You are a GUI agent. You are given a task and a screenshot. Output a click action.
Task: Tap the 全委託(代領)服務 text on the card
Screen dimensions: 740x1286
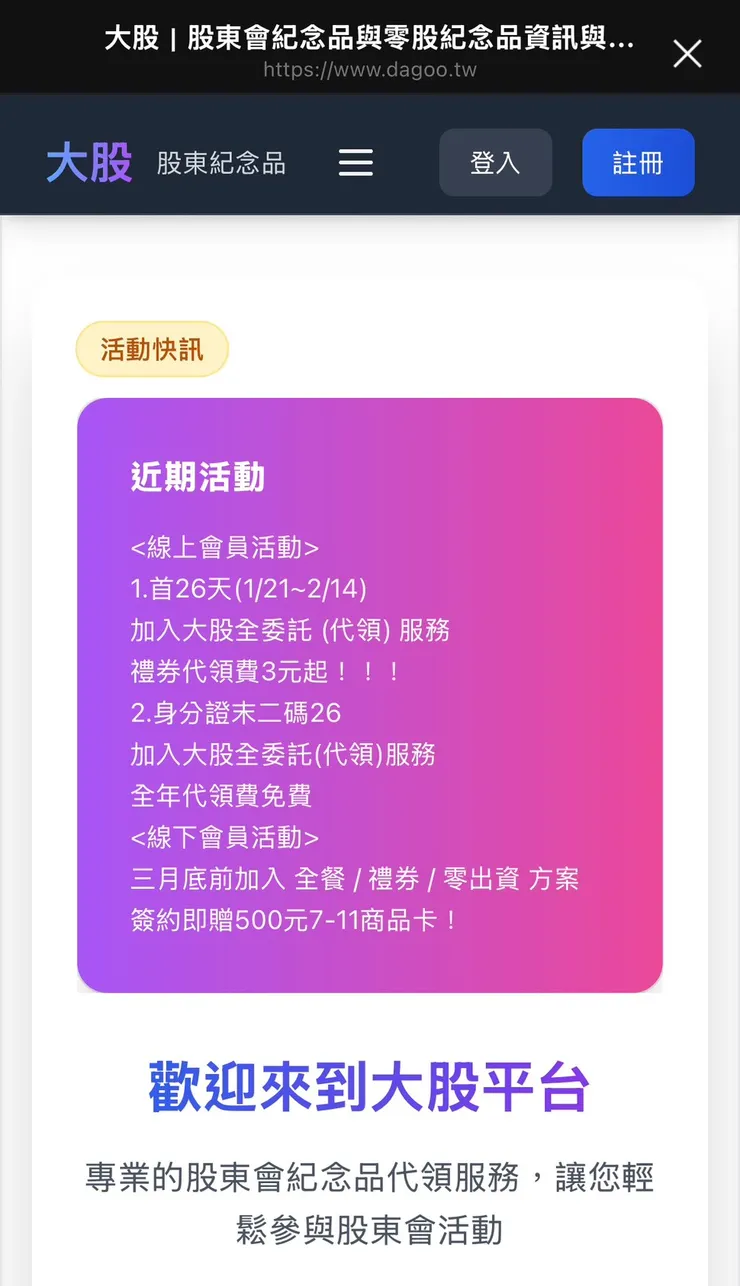[x=284, y=754]
